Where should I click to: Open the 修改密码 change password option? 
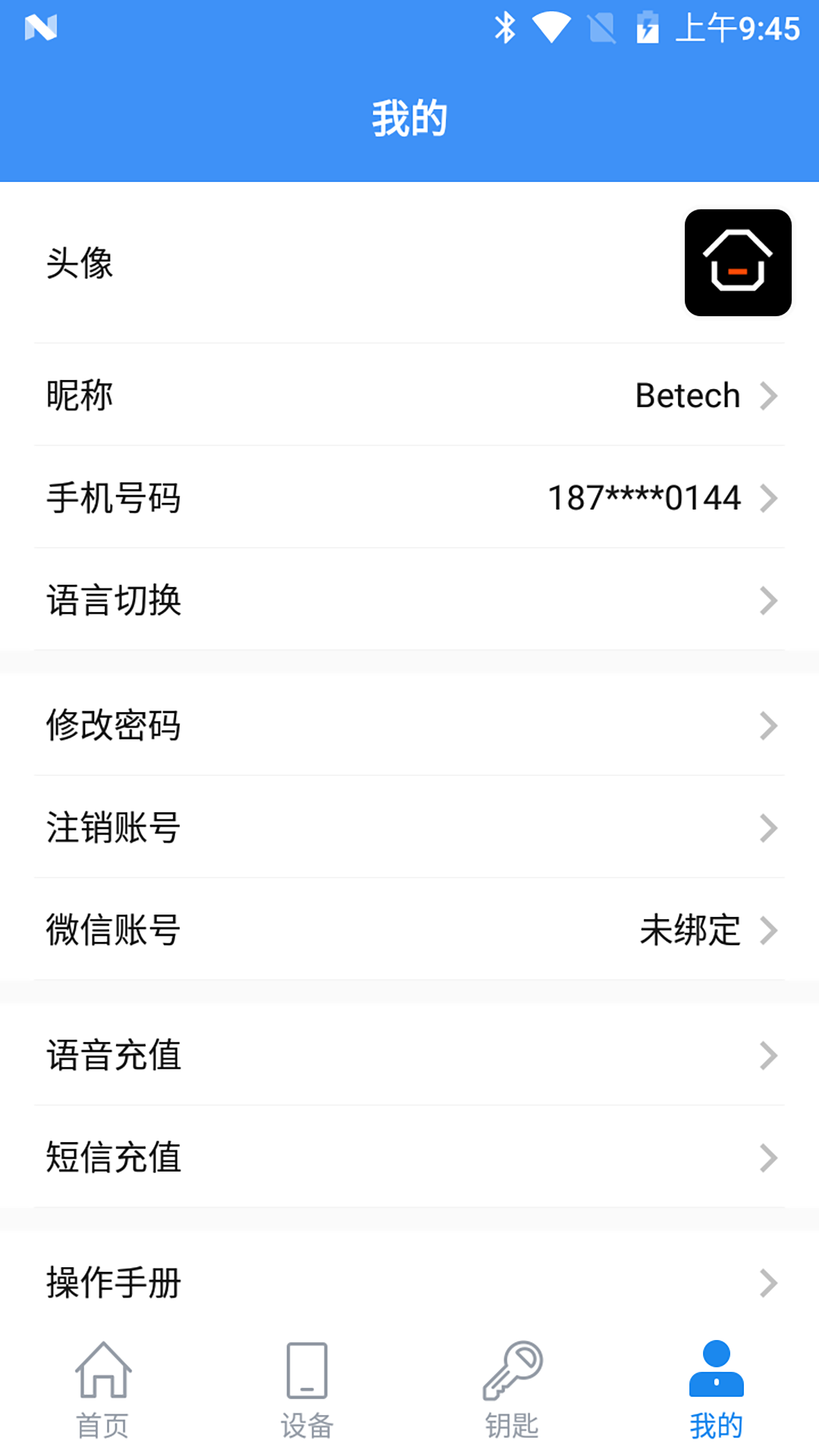tap(409, 726)
